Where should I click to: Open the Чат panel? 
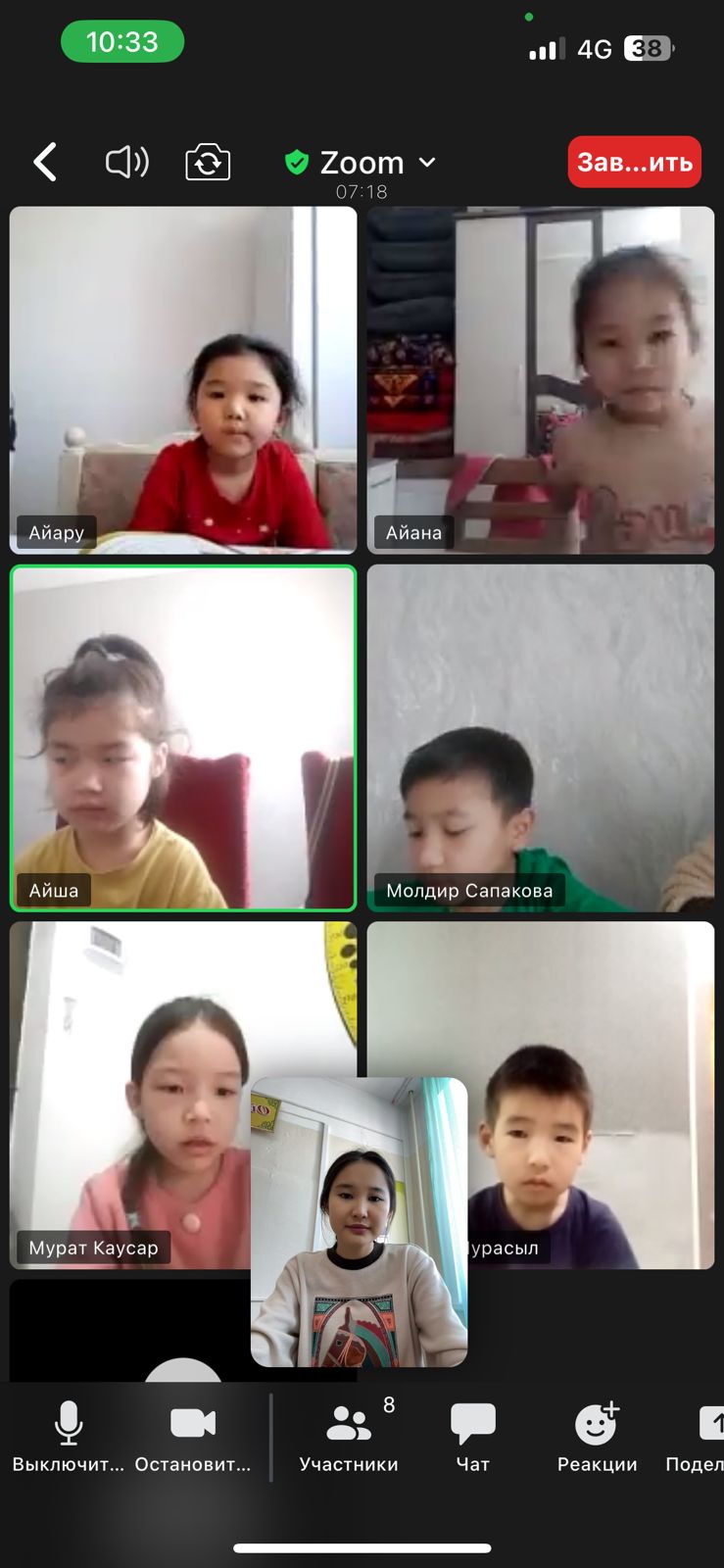point(473,1437)
